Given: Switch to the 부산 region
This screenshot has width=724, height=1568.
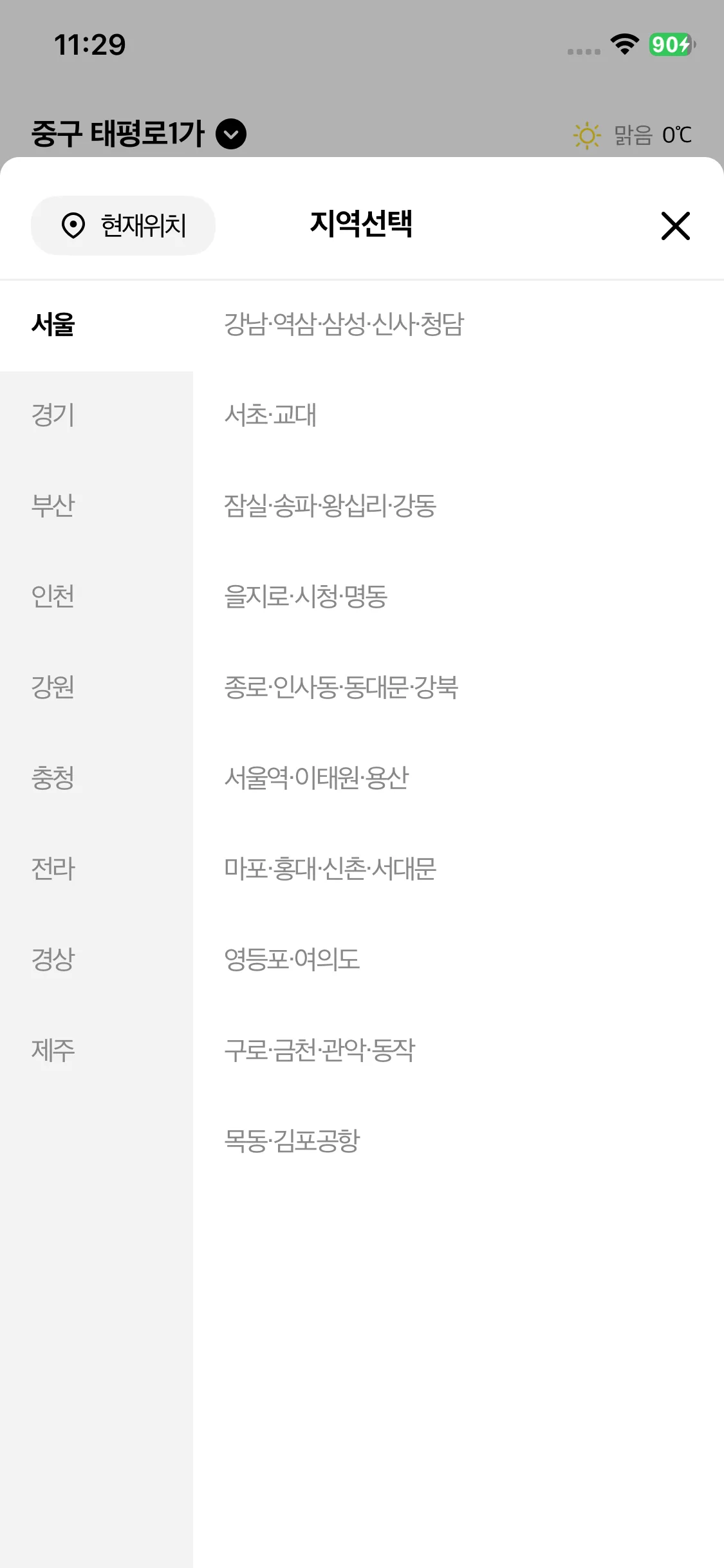Looking at the screenshot, I should pos(97,505).
